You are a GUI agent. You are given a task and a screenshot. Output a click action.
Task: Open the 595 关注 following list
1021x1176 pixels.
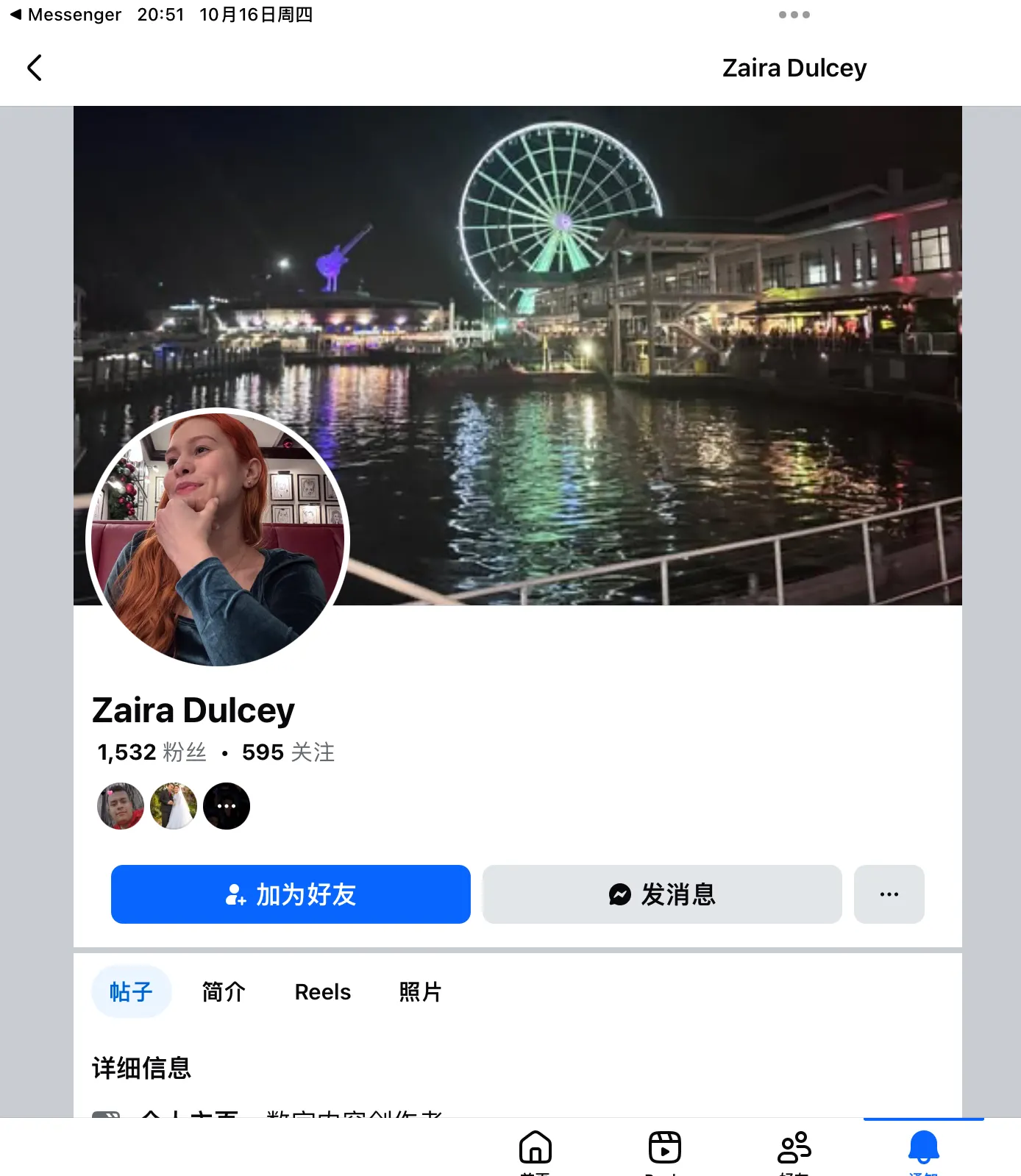tap(288, 752)
